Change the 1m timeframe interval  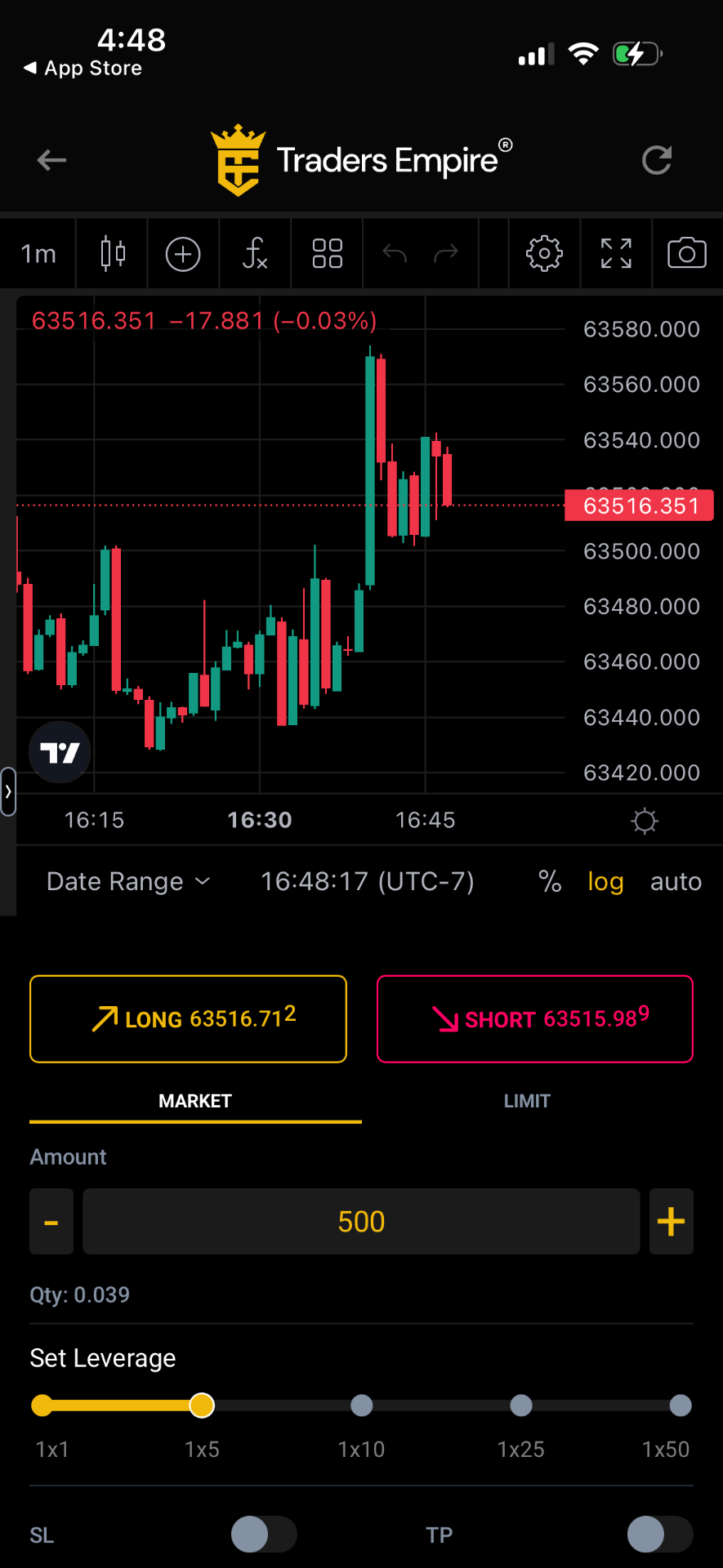[x=38, y=254]
